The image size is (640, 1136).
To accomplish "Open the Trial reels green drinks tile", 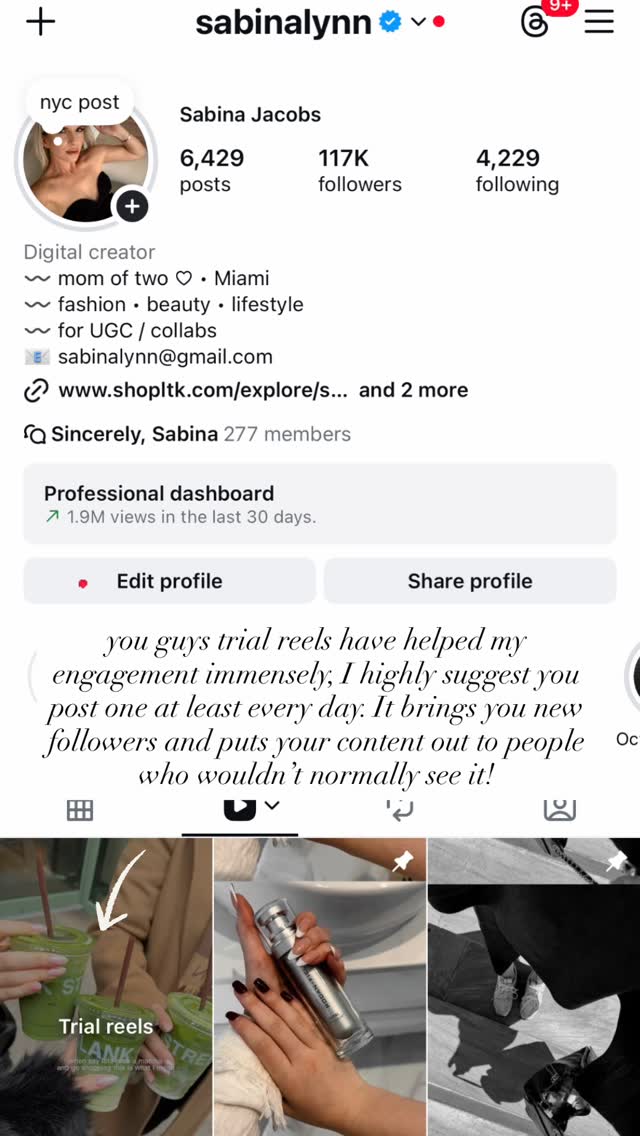I will pyautogui.click(x=106, y=987).
